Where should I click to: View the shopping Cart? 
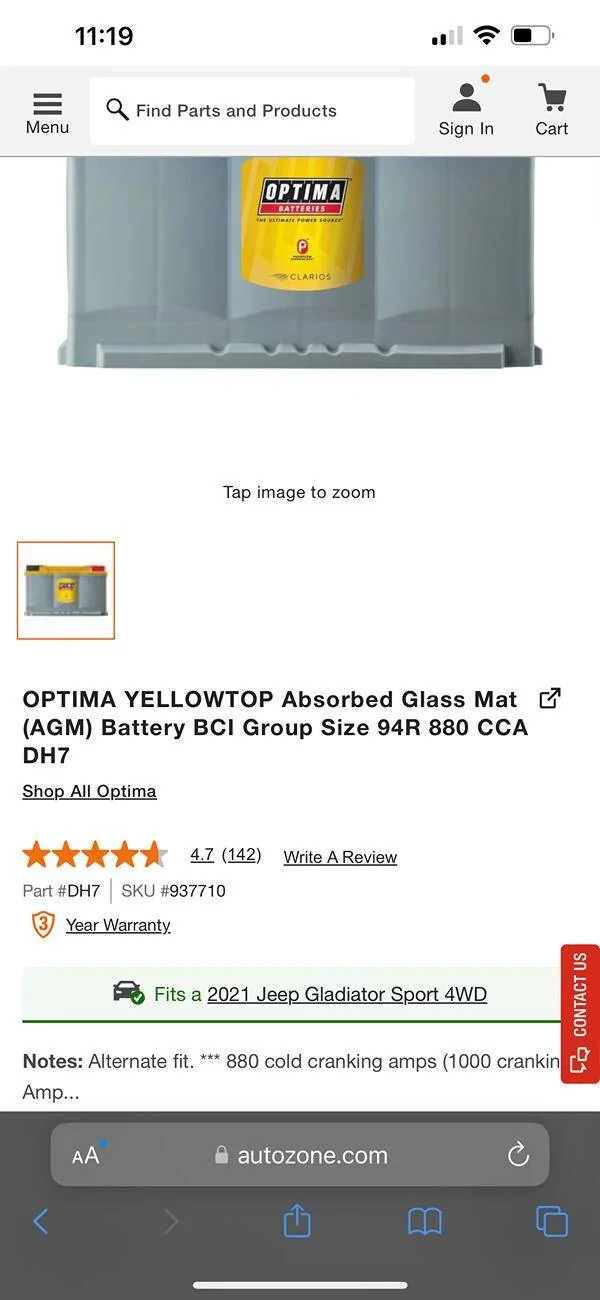(552, 111)
